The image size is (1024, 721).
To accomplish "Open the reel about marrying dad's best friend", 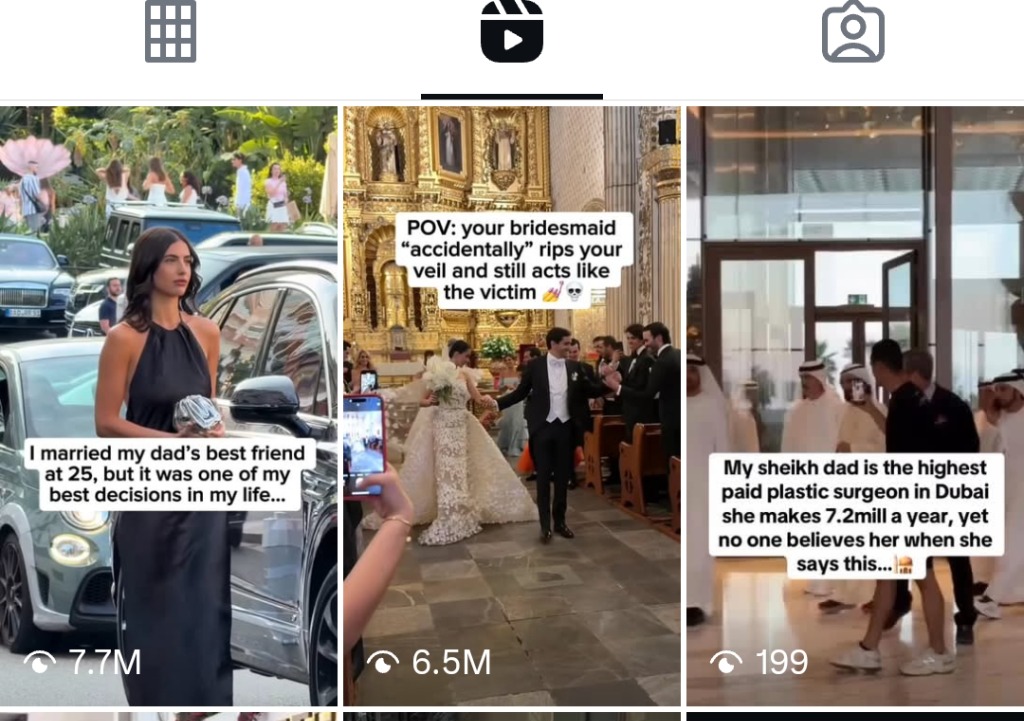I will [x=169, y=405].
